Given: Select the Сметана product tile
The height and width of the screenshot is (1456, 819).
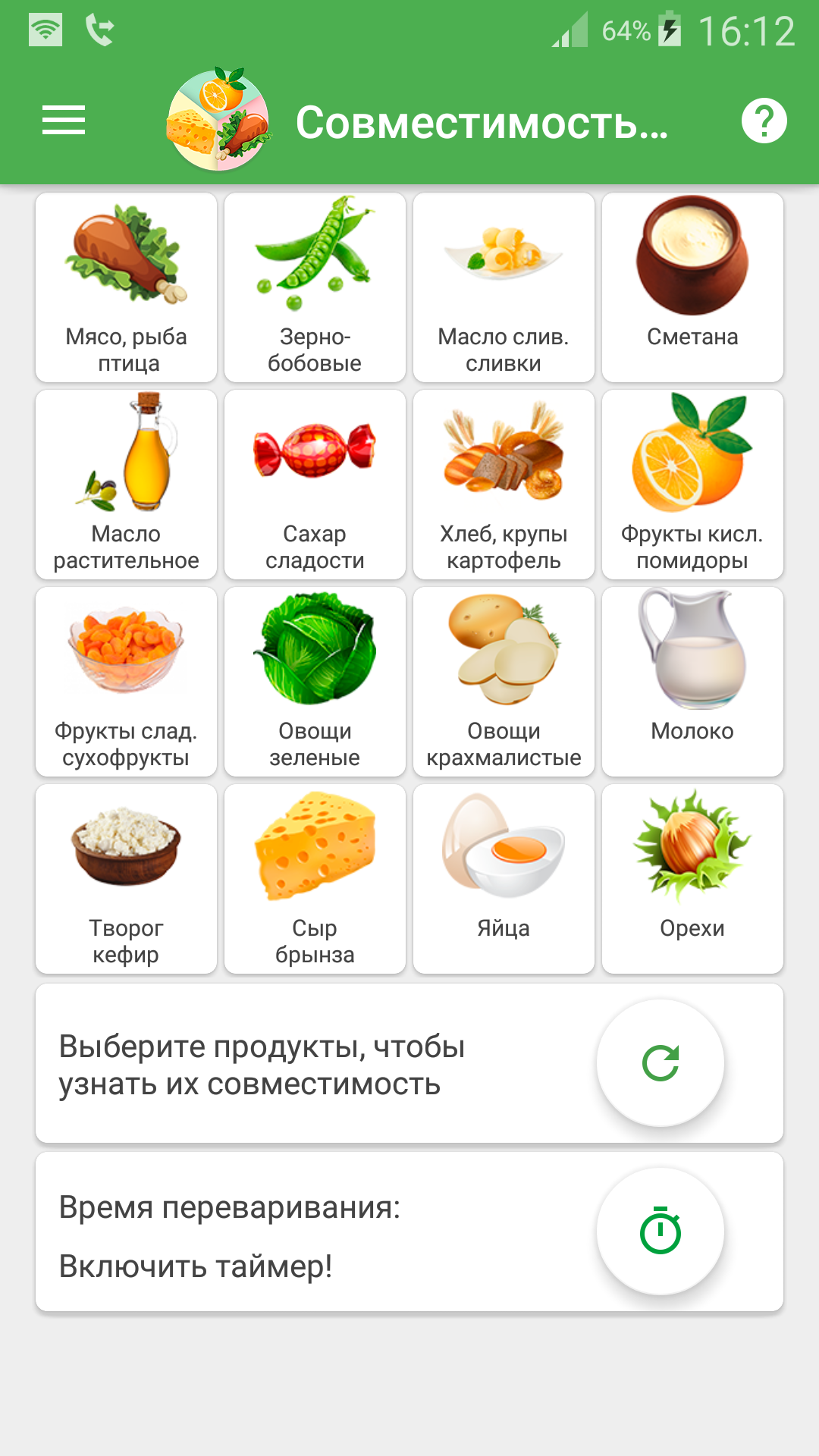Looking at the screenshot, I should coord(692,287).
